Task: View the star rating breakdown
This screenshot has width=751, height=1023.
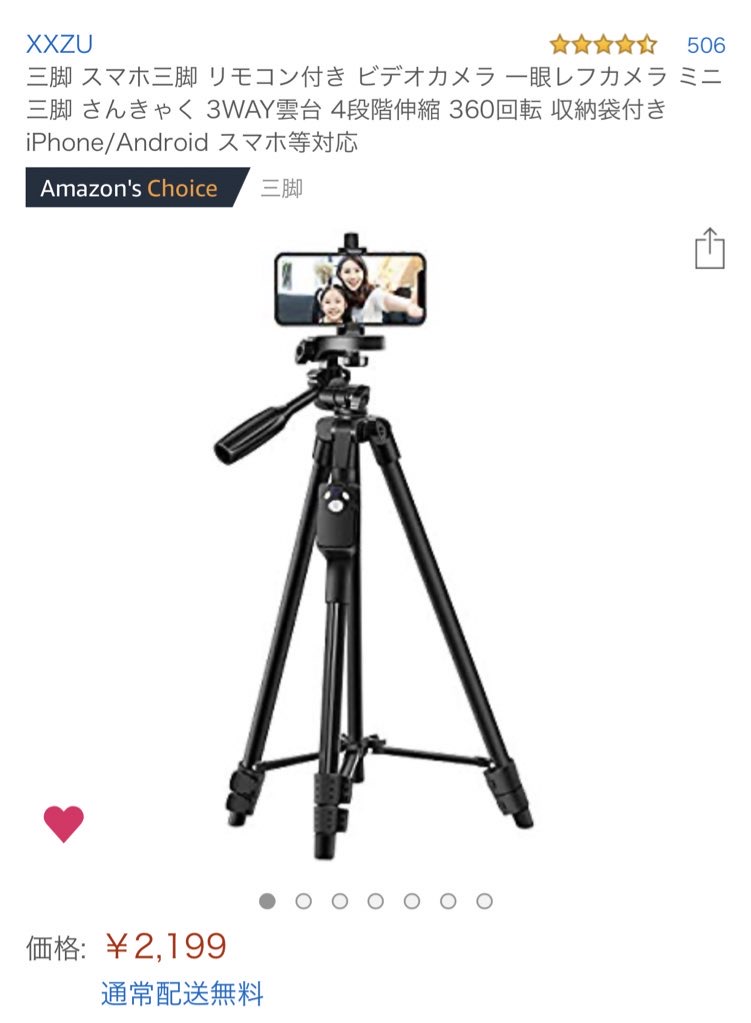Action: point(603,45)
